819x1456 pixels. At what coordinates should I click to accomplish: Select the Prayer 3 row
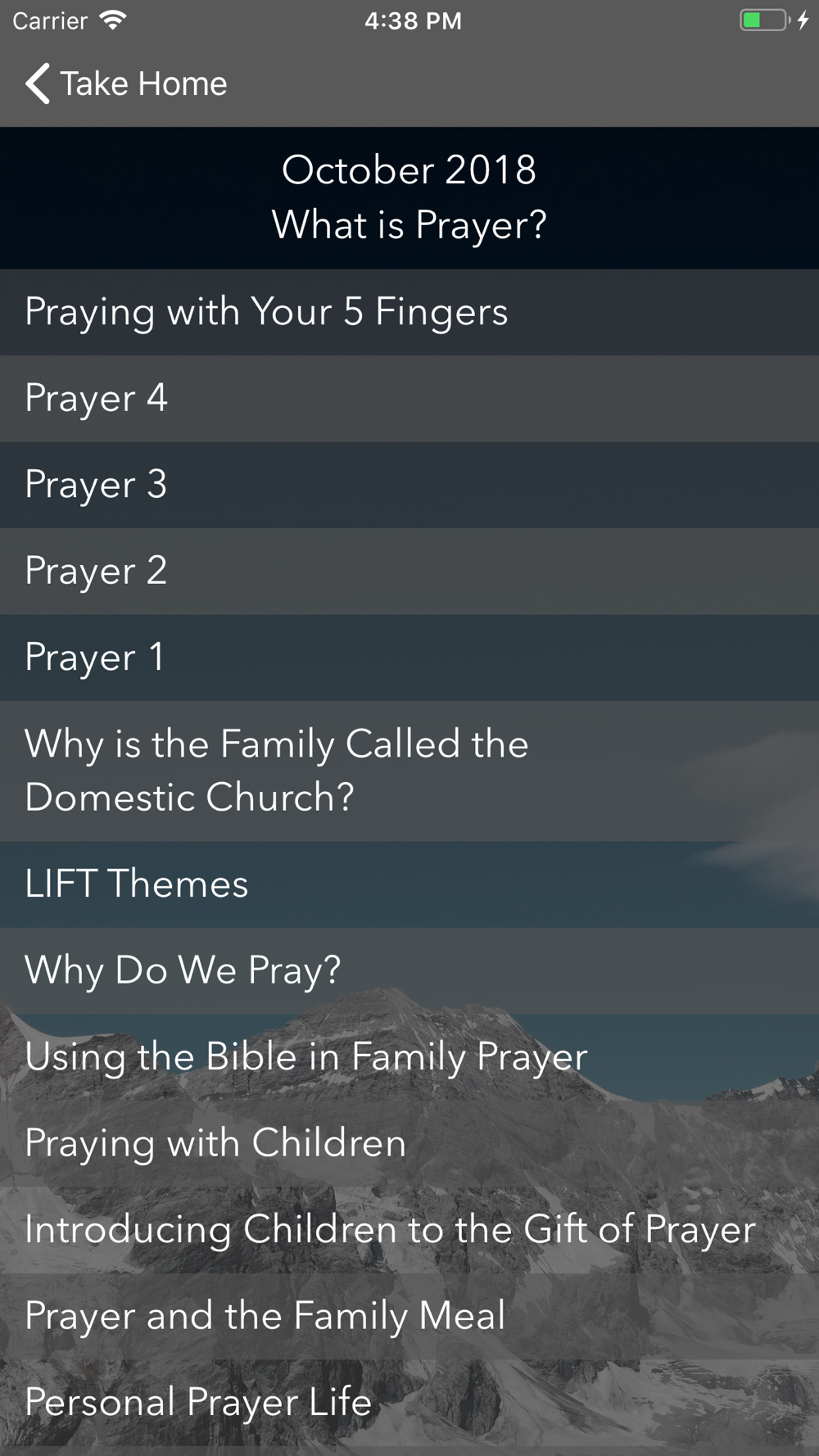pos(409,485)
